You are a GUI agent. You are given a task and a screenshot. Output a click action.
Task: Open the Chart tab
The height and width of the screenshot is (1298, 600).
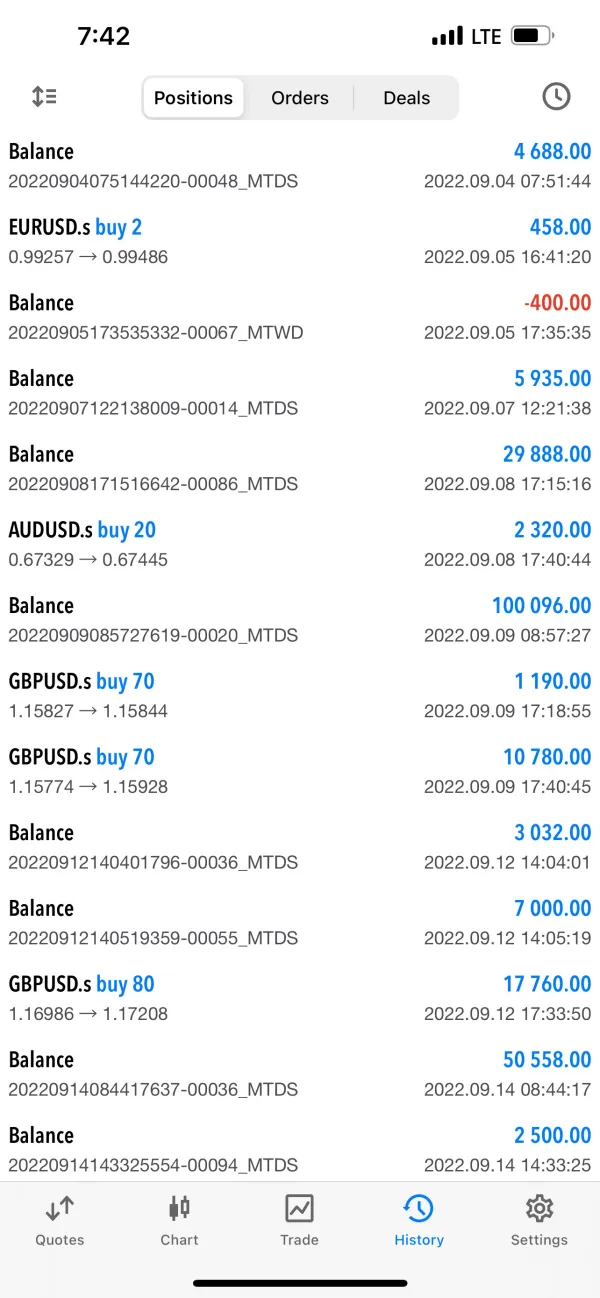pos(180,1220)
